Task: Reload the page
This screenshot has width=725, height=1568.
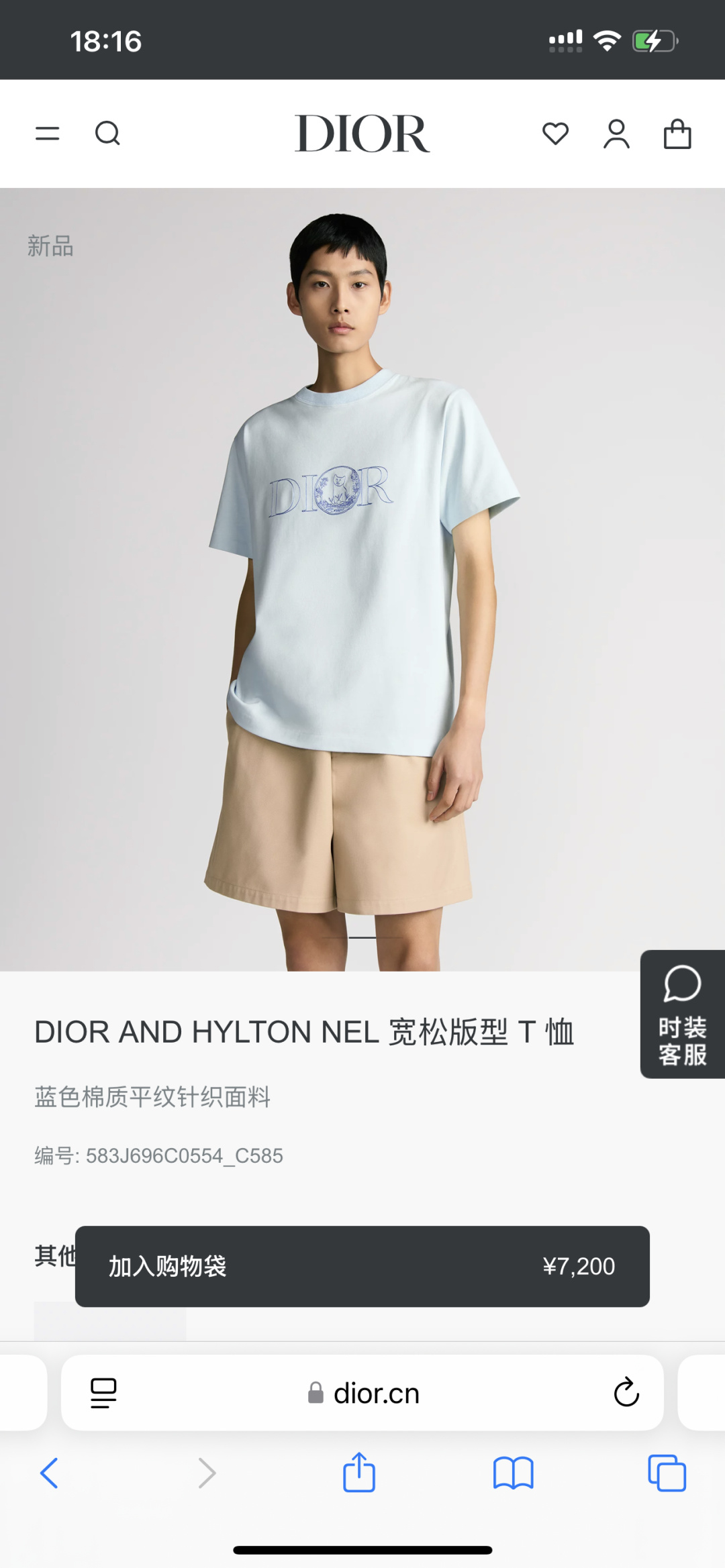Action: coord(626,1393)
